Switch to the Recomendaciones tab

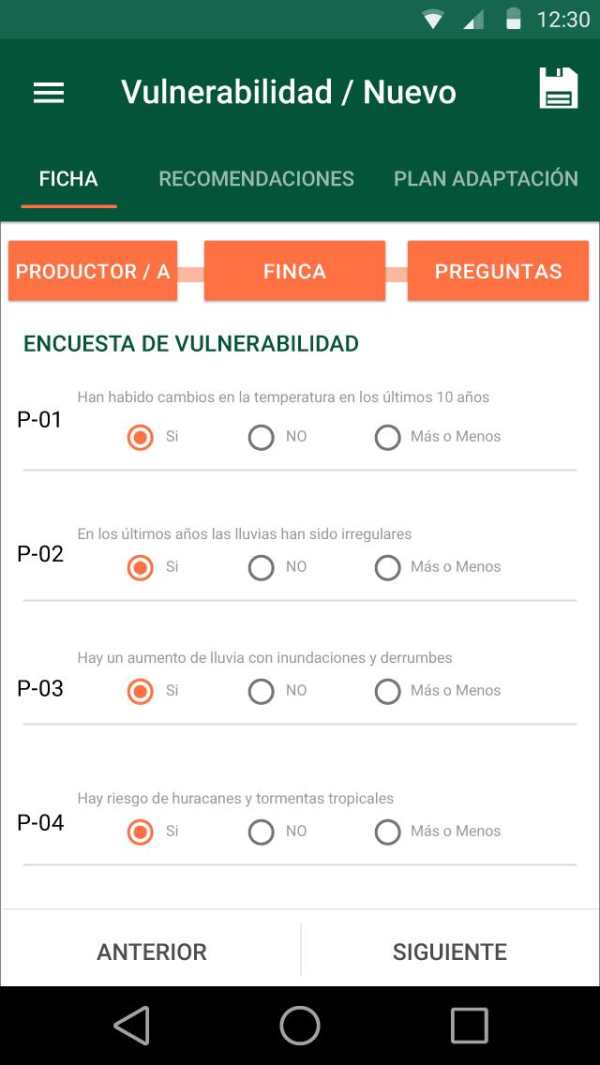(x=256, y=179)
